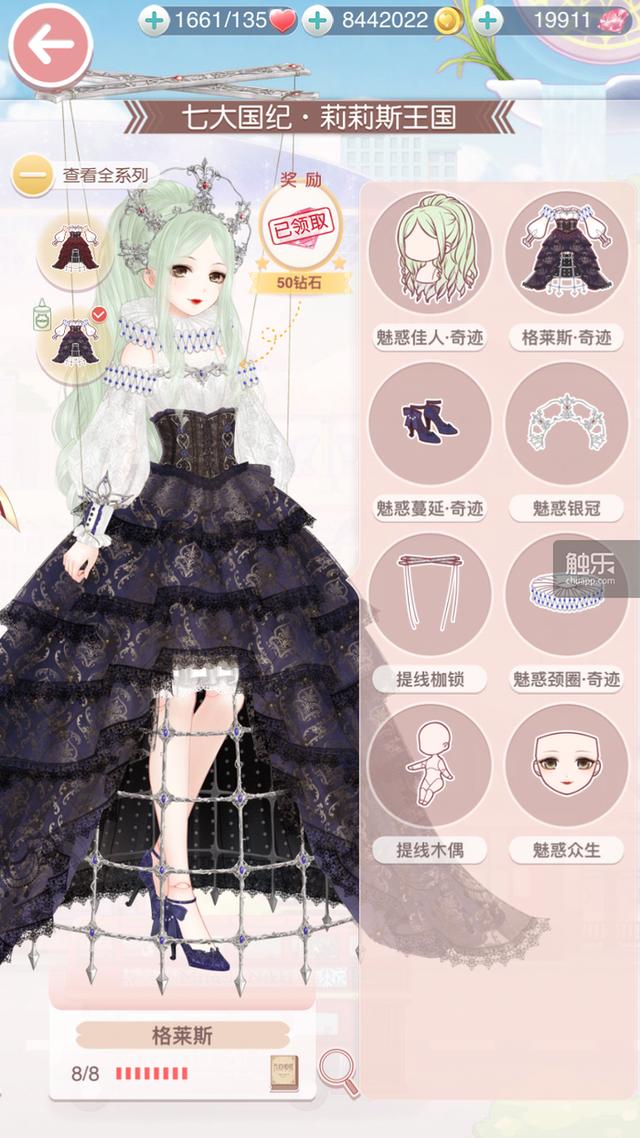The width and height of the screenshot is (640, 1138).
Task: Tap the plus next to stamina hearts
Action: point(154,20)
